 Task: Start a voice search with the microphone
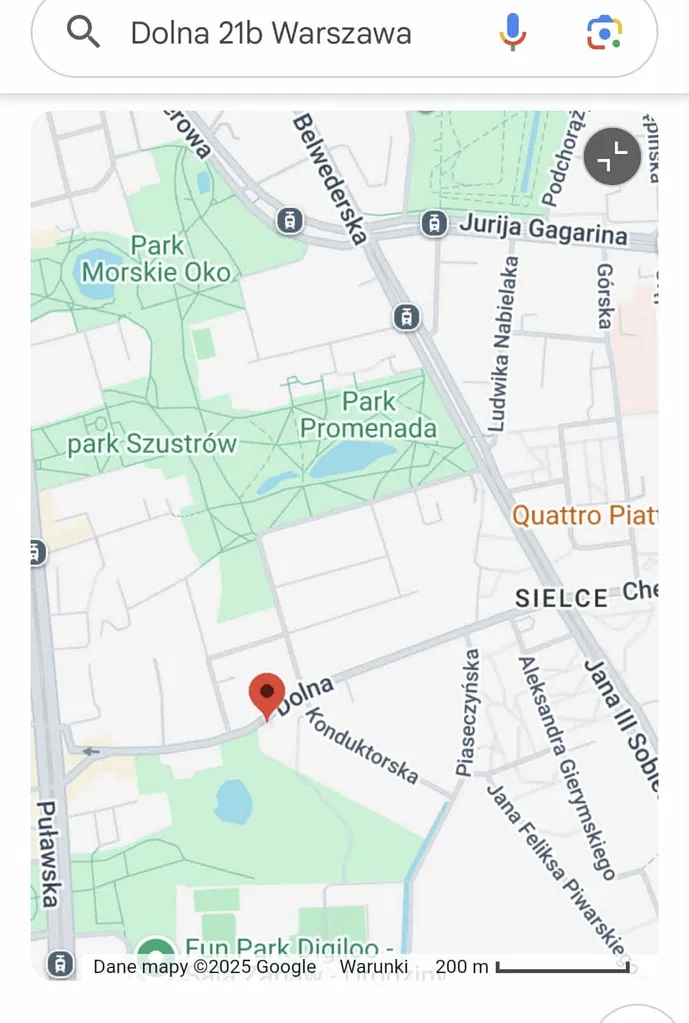click(513, 33)
